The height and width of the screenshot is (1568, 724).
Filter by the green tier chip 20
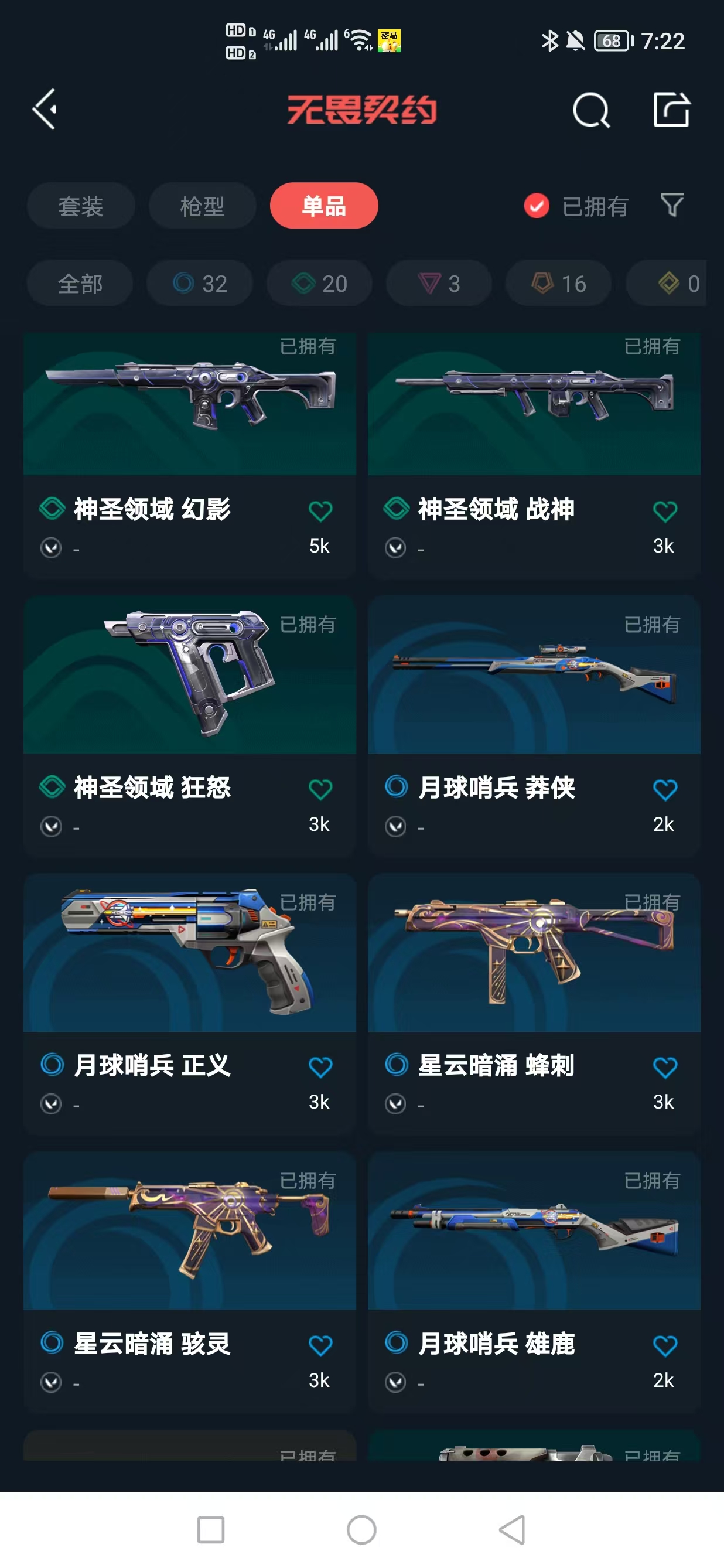[319, 284]
